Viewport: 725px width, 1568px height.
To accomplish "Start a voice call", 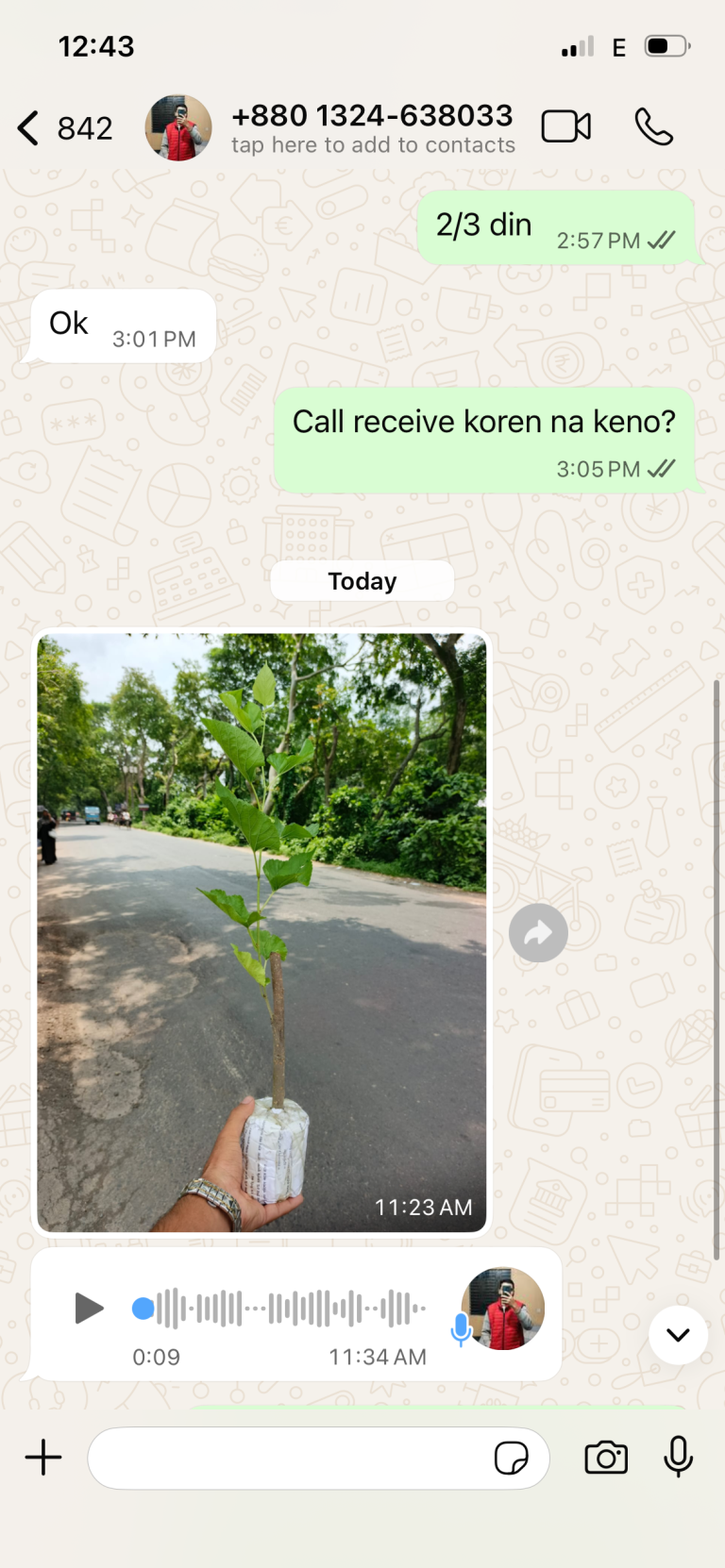I will point(653,126).
